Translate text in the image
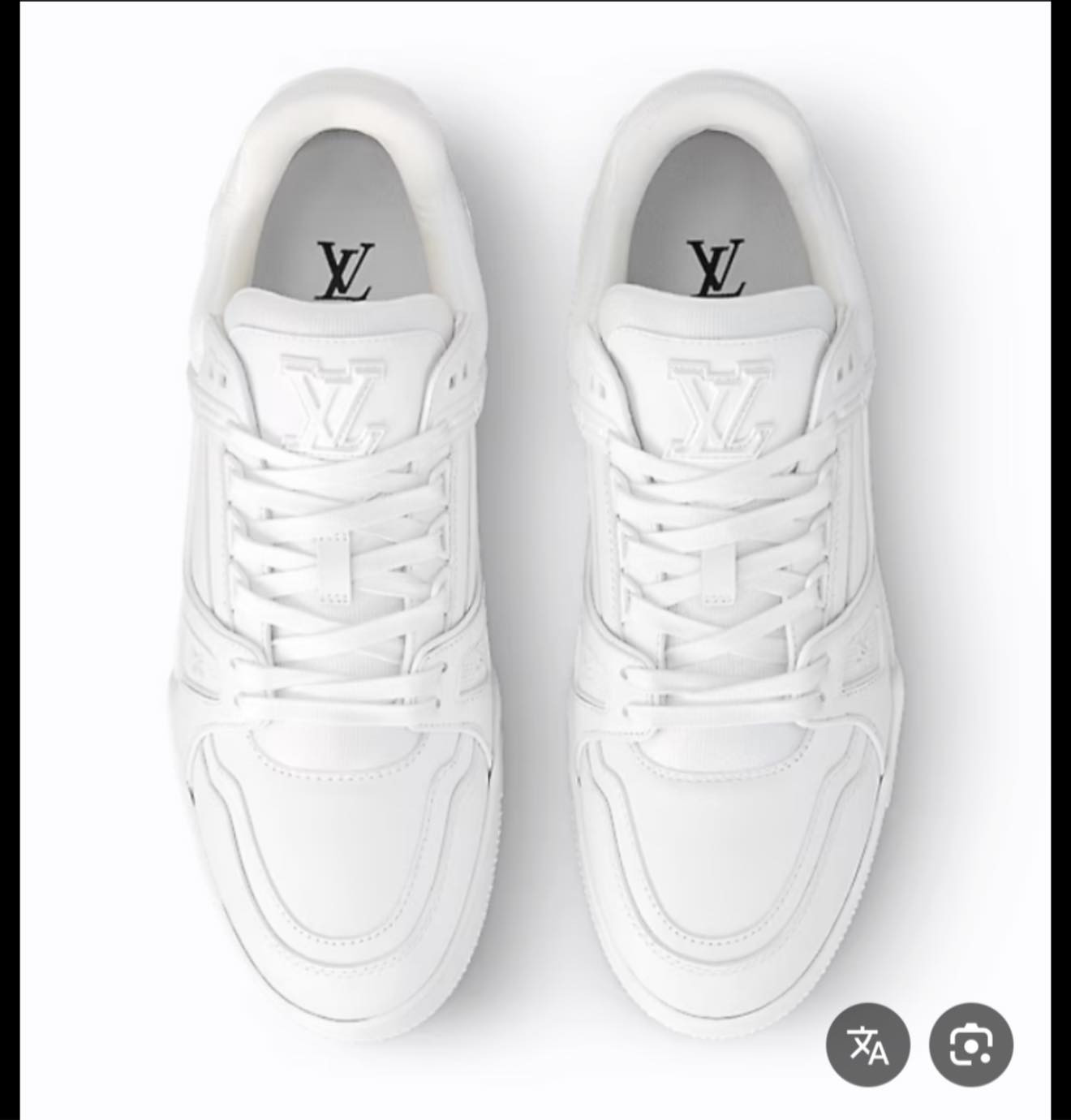Viewport: 1071px width, 1120px height. (x=867, y=1044)
